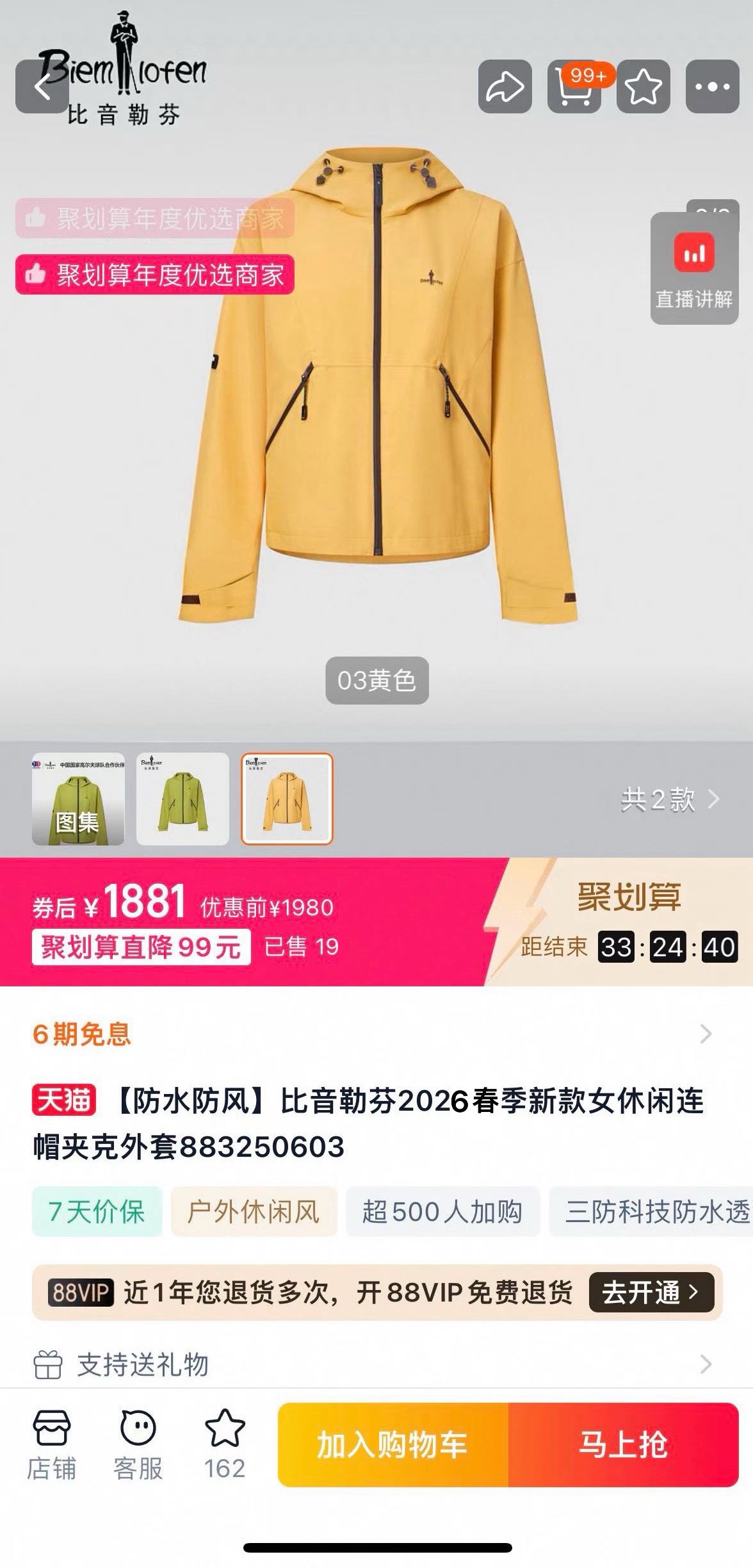Tap 去开通 to activate 88VIP
The image size is (753, 1568).
pyautogui.click(x=651, y=1293)
